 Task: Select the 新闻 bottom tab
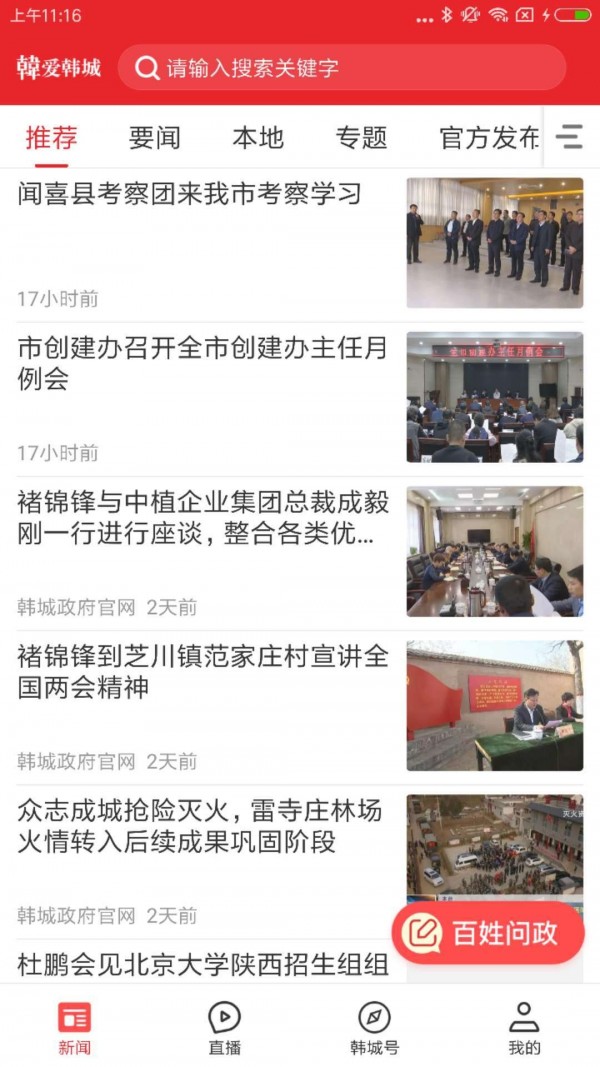(74, 1028)
